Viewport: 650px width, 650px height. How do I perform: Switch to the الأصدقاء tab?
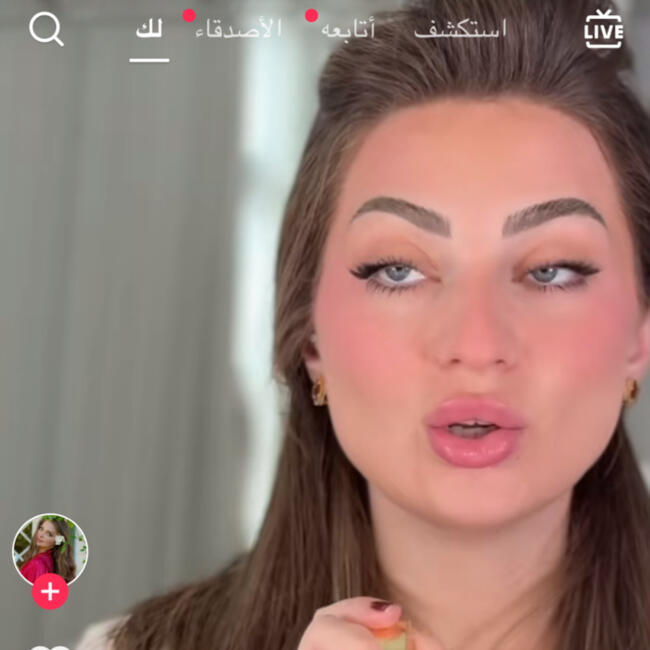pyautogui.click(x=238, y=29)
